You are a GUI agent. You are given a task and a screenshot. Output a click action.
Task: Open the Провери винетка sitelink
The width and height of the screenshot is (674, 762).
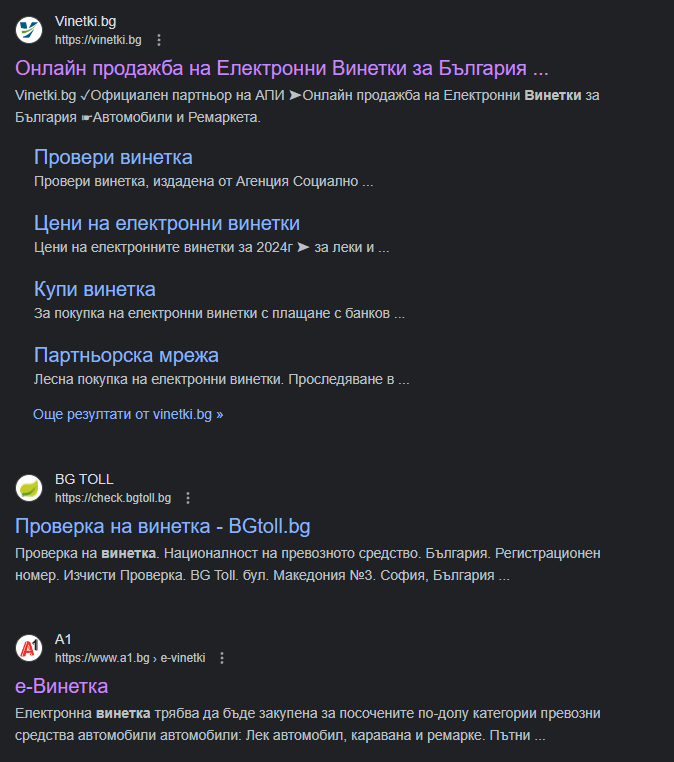pos(113,157)
